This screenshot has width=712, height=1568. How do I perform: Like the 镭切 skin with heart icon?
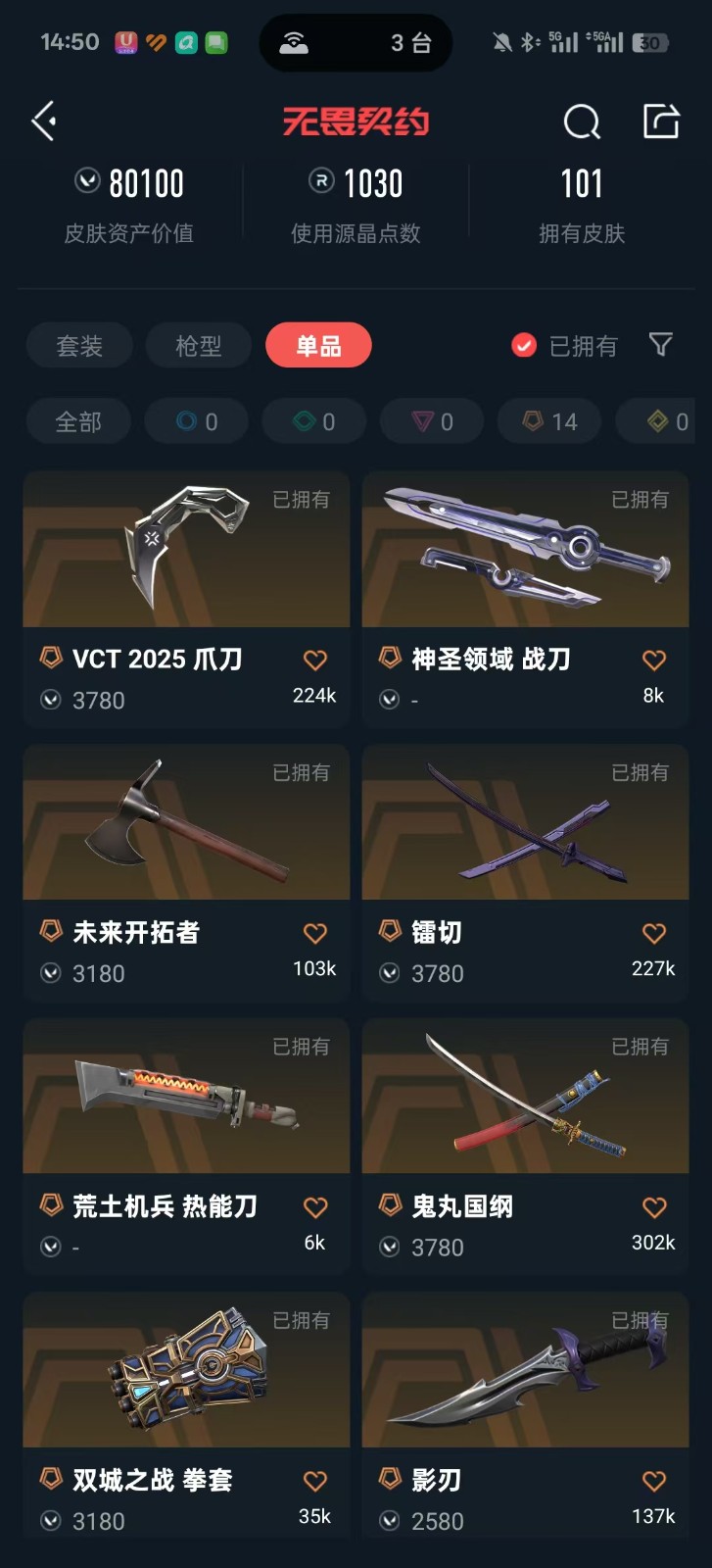pyautogui.click(x=653, y=934)
